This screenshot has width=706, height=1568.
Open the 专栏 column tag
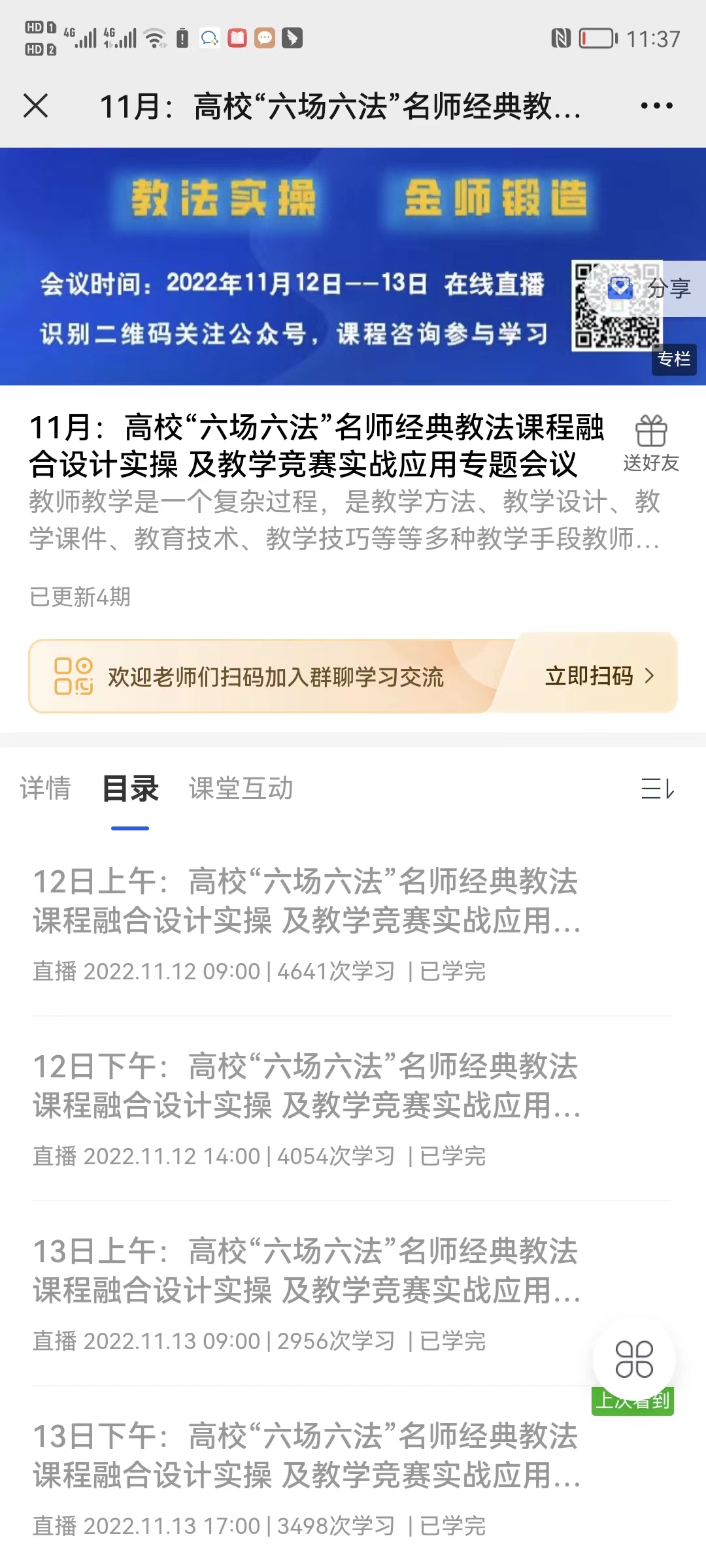coord(673,359)
